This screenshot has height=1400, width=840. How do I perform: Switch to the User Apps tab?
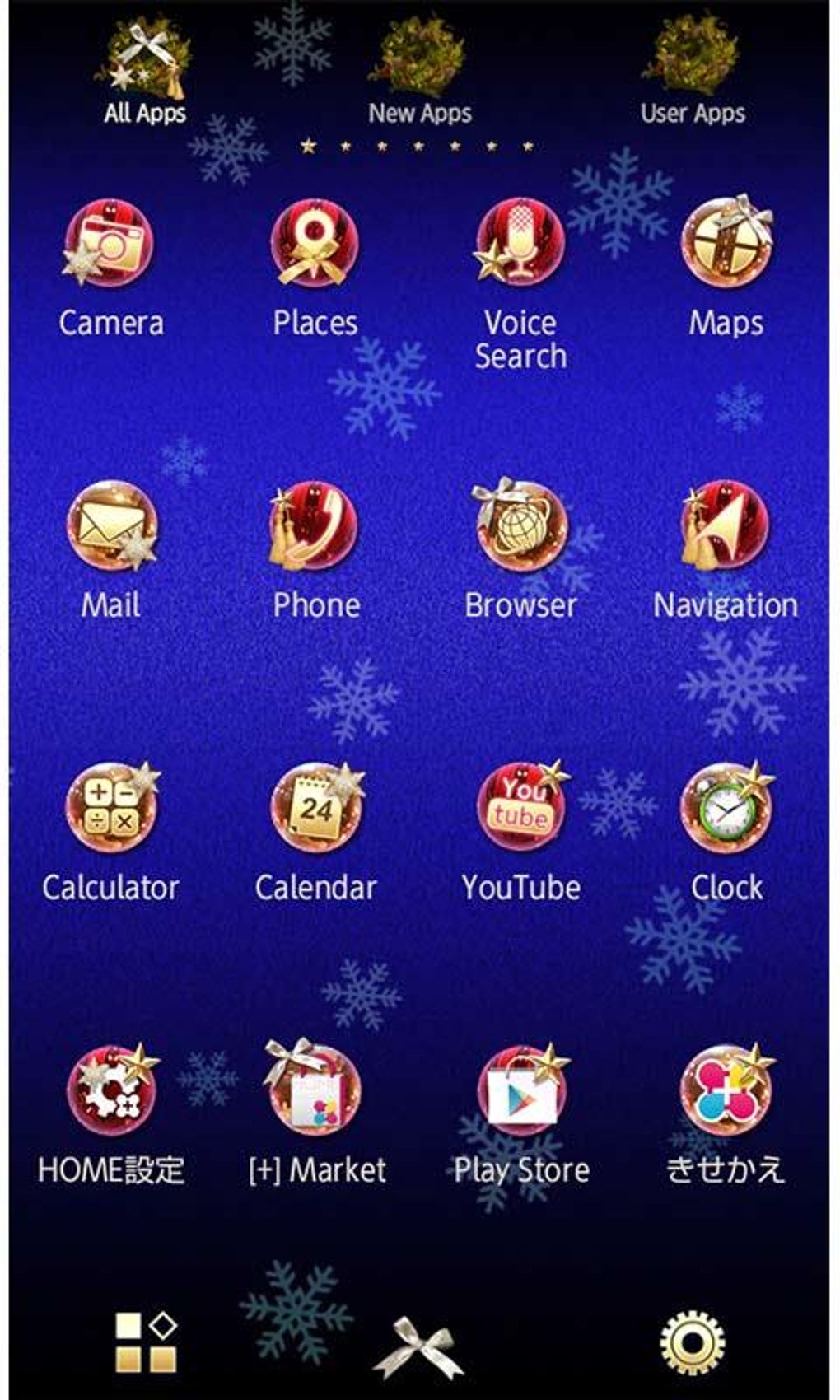pos(693,72)
